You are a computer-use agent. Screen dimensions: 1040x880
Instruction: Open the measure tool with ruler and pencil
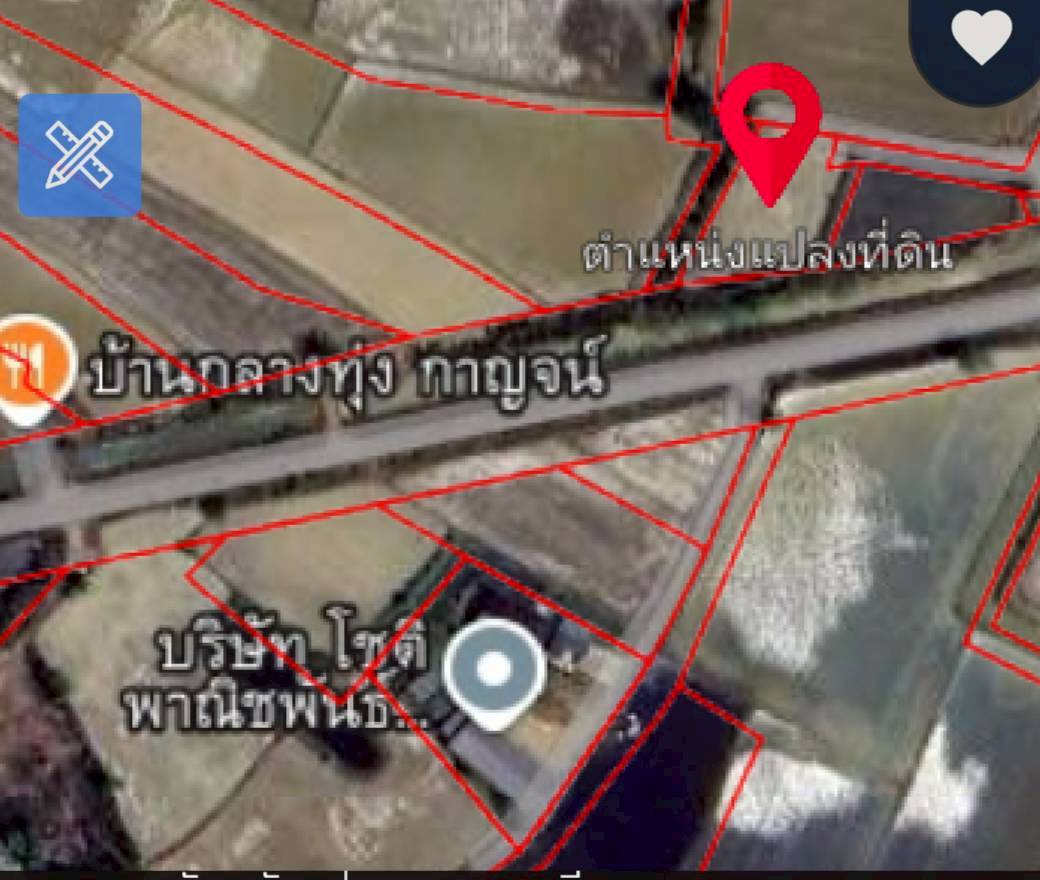pos(80,155)
